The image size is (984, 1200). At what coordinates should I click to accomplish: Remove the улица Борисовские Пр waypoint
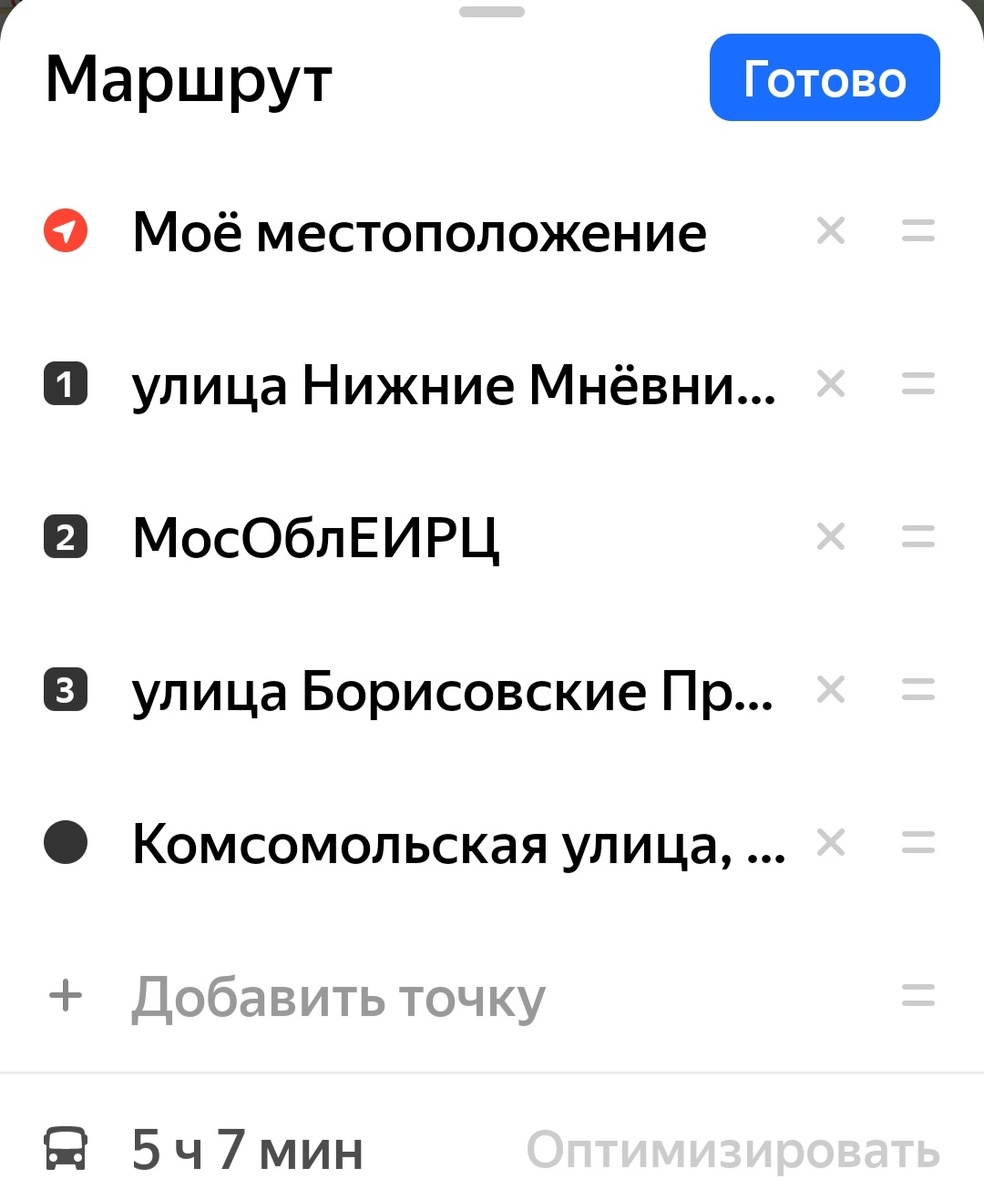click(830, 690)
